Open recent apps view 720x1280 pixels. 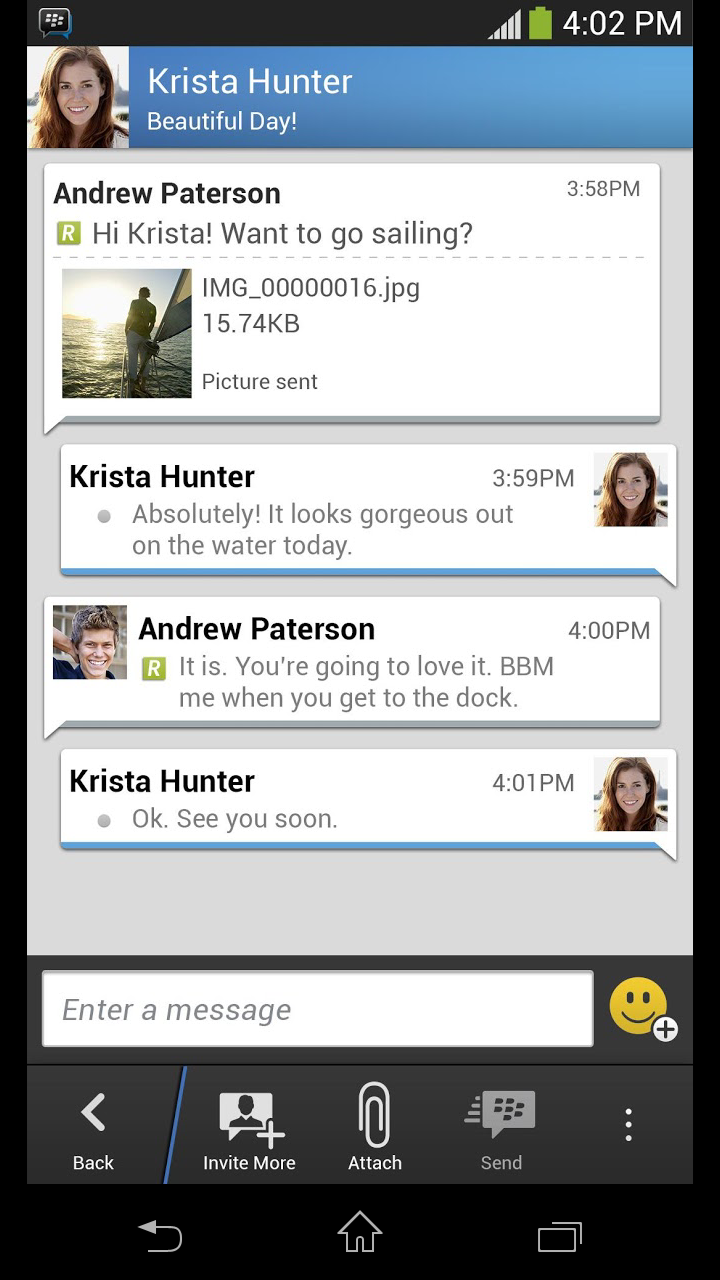coord(560,1236)
